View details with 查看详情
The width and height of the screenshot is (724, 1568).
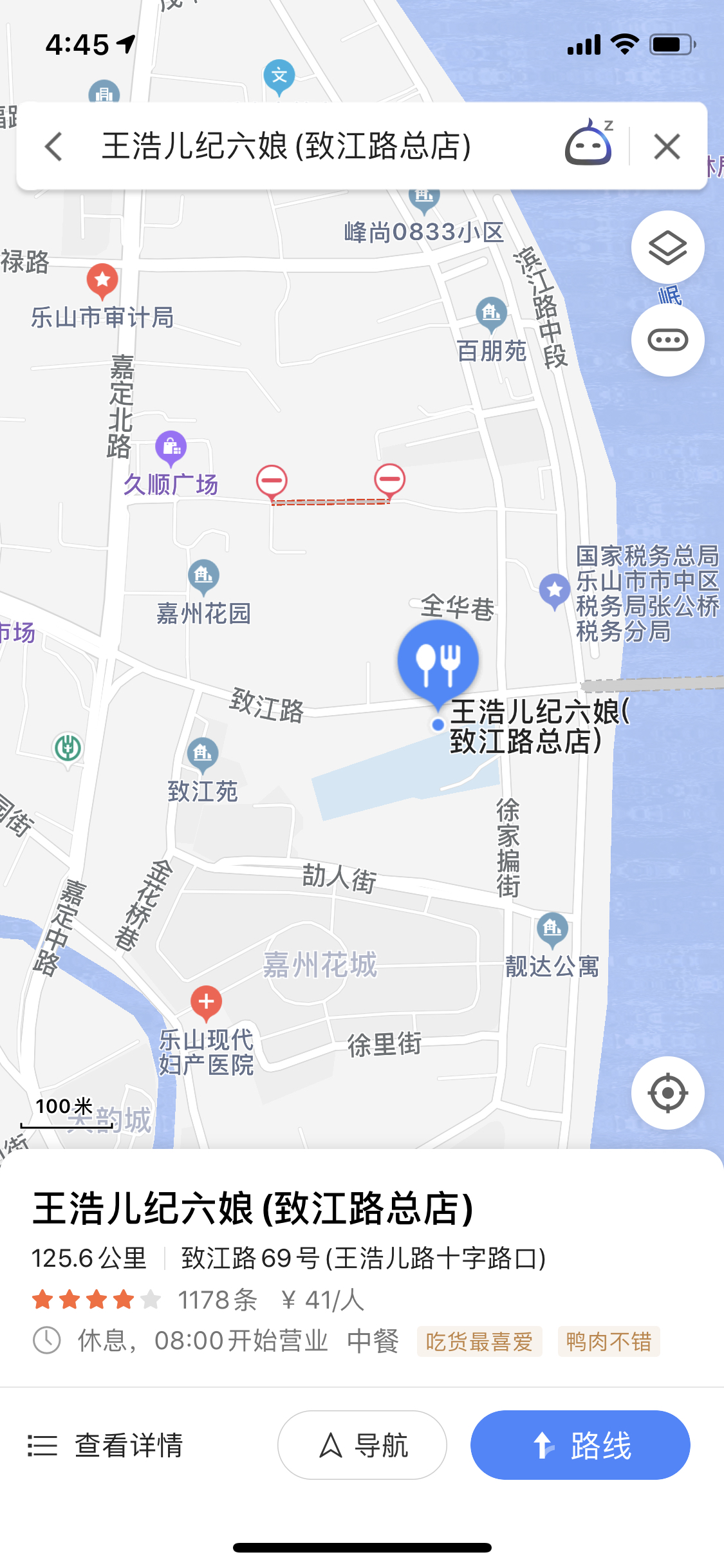(x=106, y=1445)
